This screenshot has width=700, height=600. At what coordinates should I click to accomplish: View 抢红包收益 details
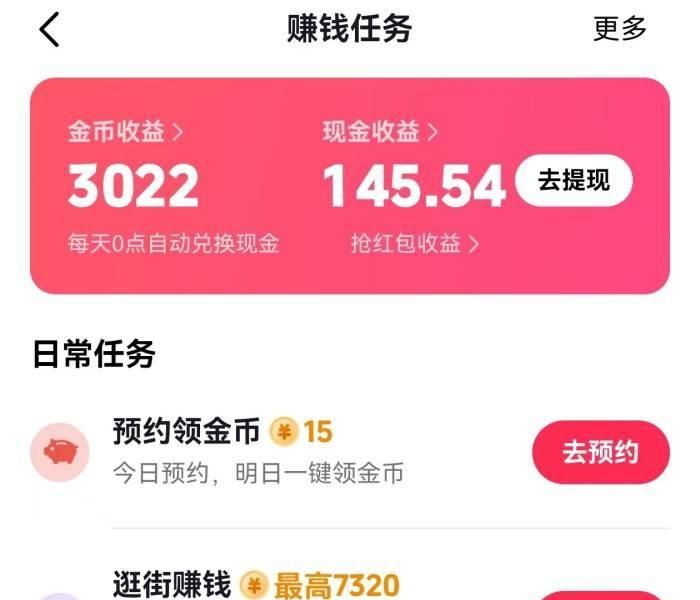click(414, 243)
